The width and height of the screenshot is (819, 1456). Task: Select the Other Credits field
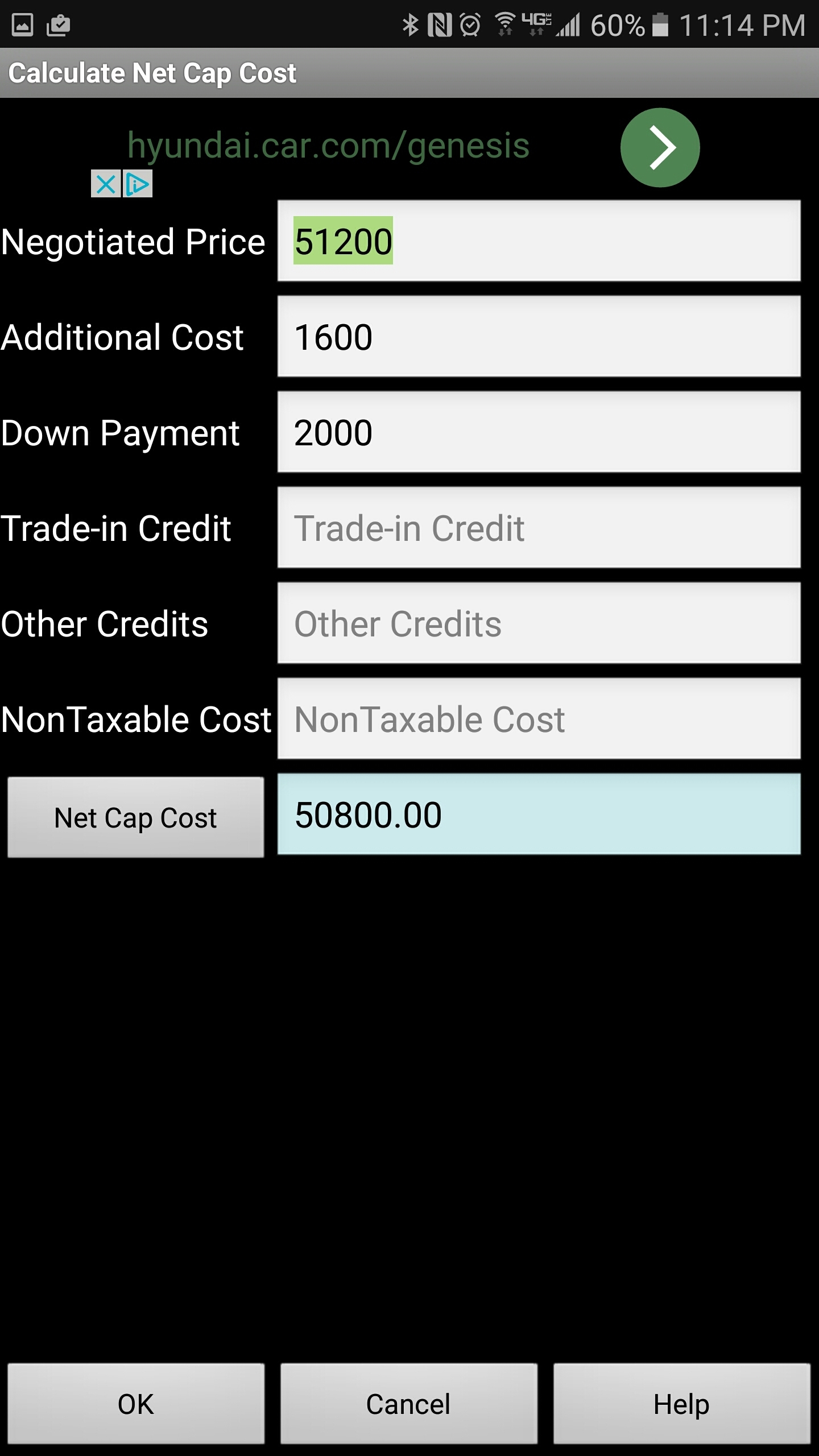(x=539, y=623)
